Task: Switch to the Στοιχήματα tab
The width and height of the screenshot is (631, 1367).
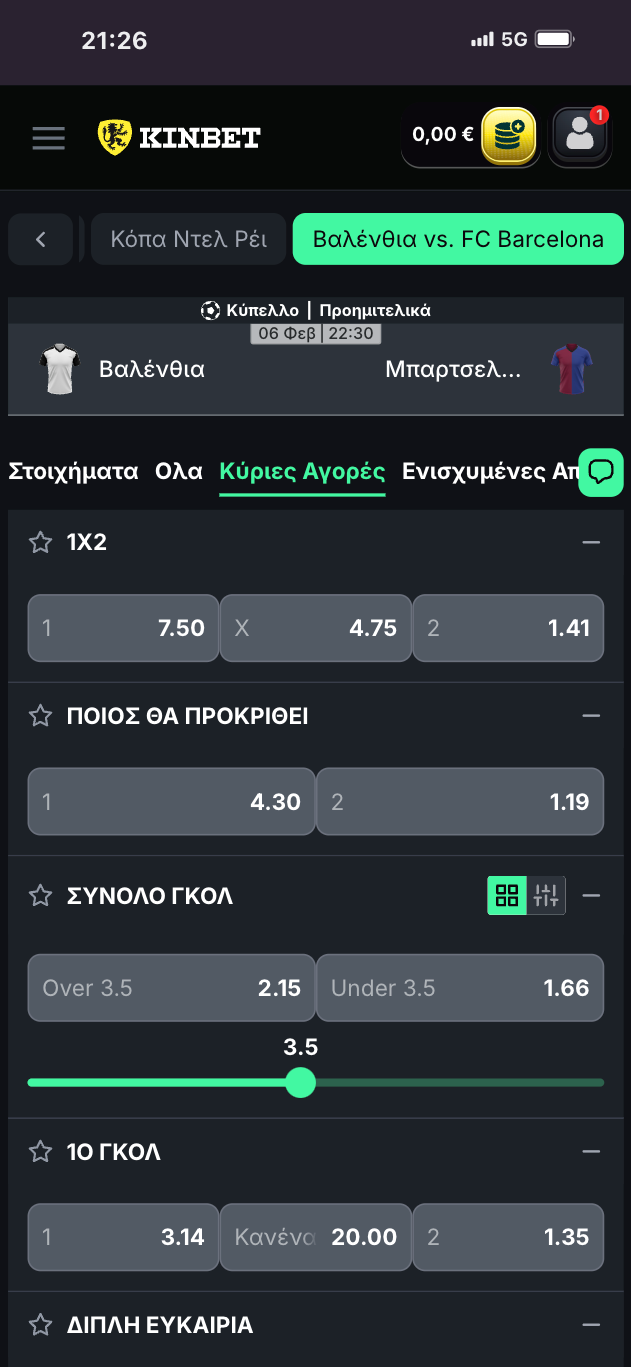Action: [x=73, y=471]
